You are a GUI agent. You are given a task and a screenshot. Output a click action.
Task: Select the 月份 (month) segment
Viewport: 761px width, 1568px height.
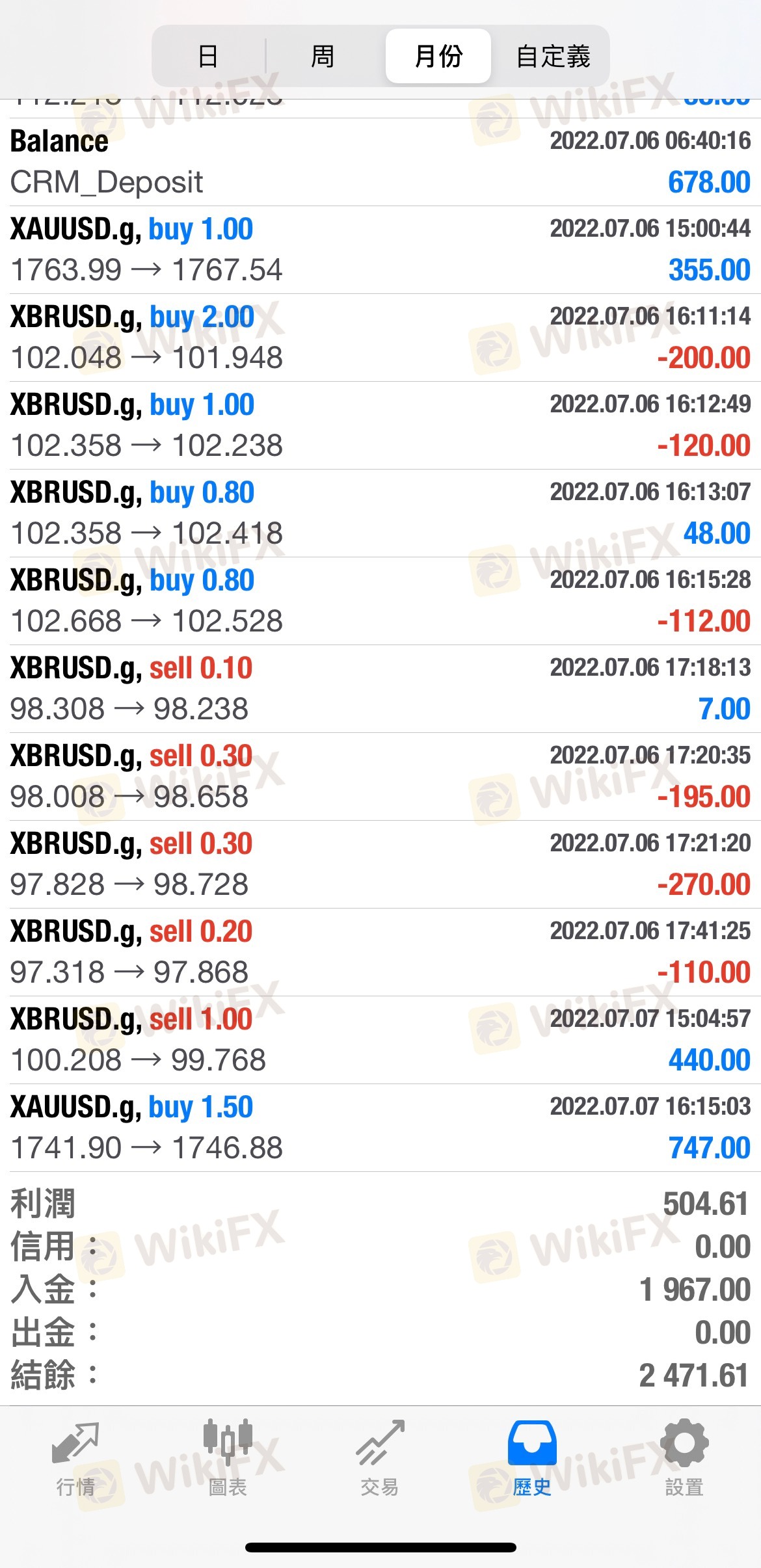tap(438, 56)
